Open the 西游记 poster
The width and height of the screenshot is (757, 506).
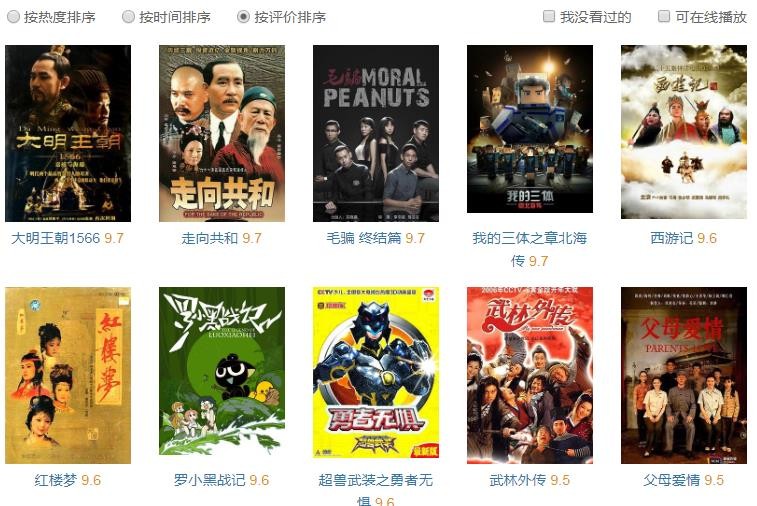[x=684, y=131]
